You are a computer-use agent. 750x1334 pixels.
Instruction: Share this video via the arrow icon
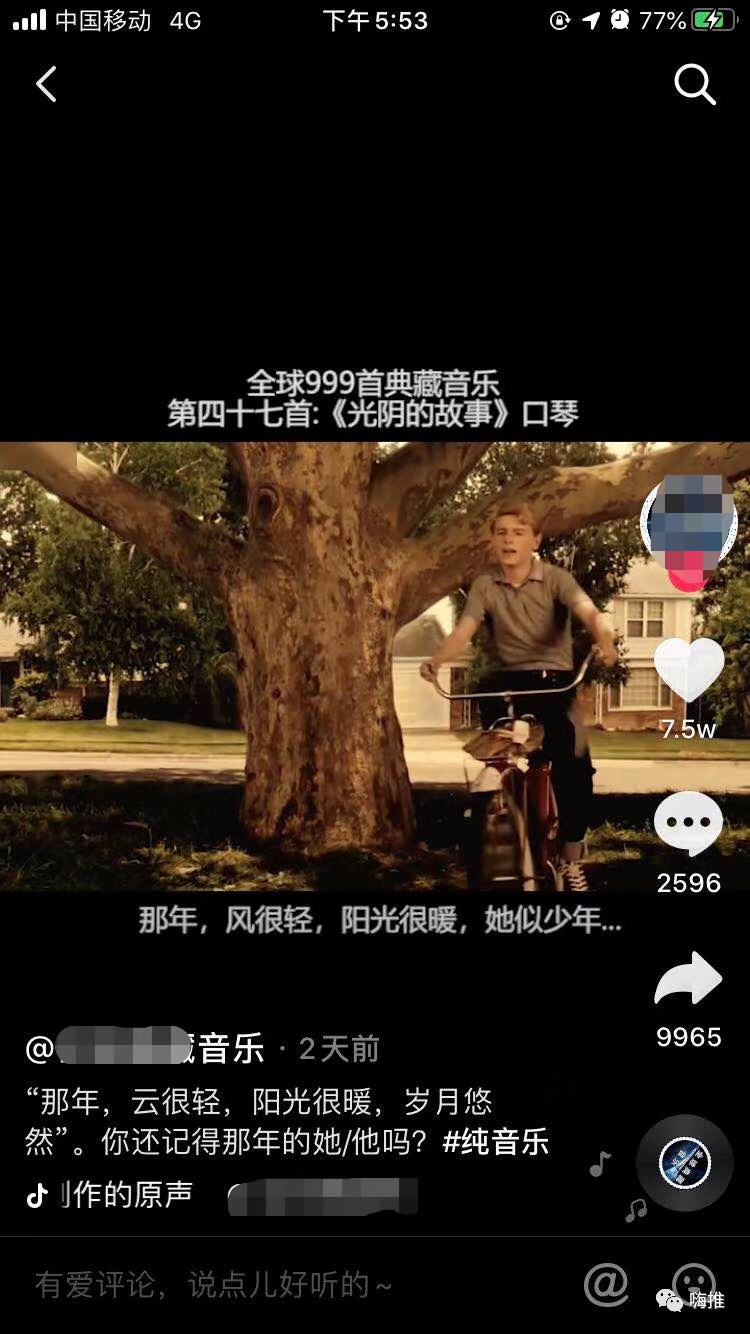tap(689, 979)
